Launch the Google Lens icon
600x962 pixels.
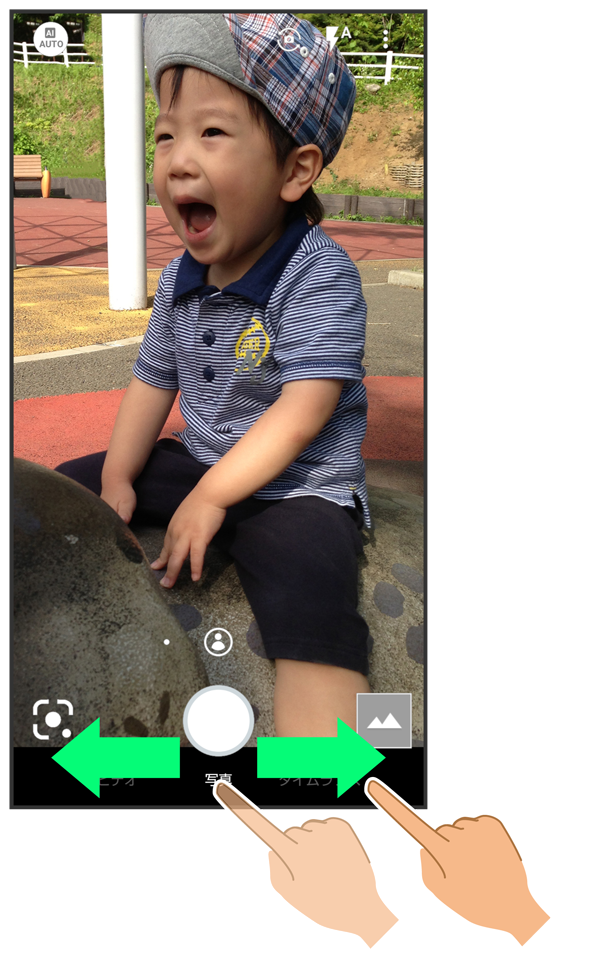52,719
